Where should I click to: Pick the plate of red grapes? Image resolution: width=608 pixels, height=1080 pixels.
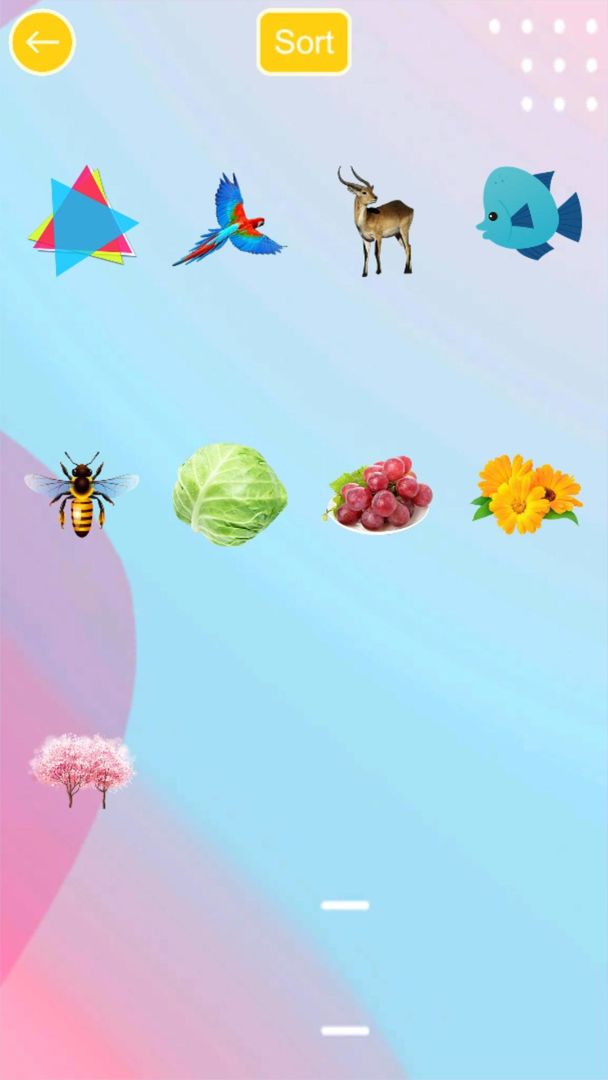coord(378,494)
